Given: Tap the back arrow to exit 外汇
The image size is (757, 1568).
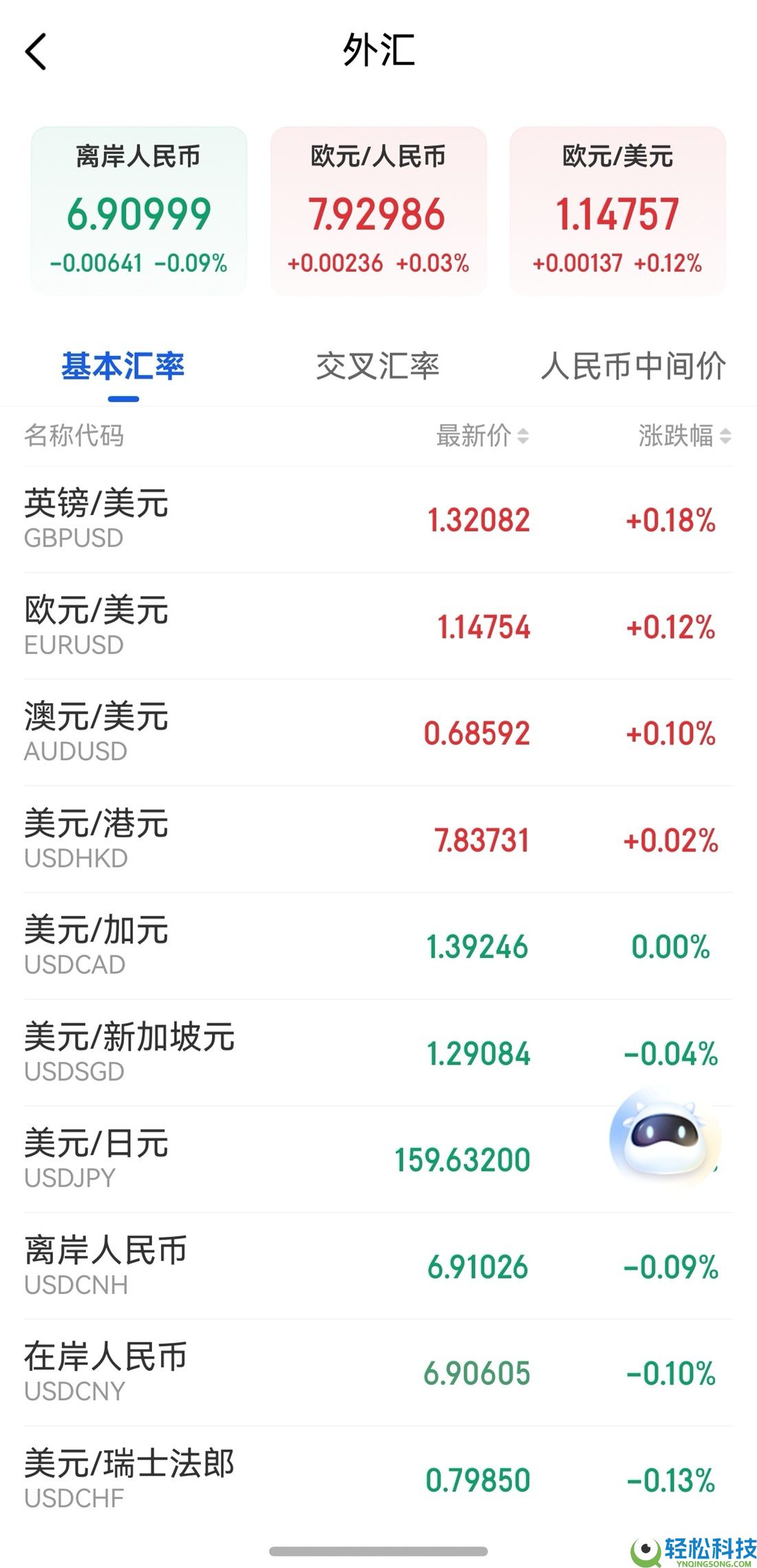Looking at the screenshot, I should click(36, 52).
